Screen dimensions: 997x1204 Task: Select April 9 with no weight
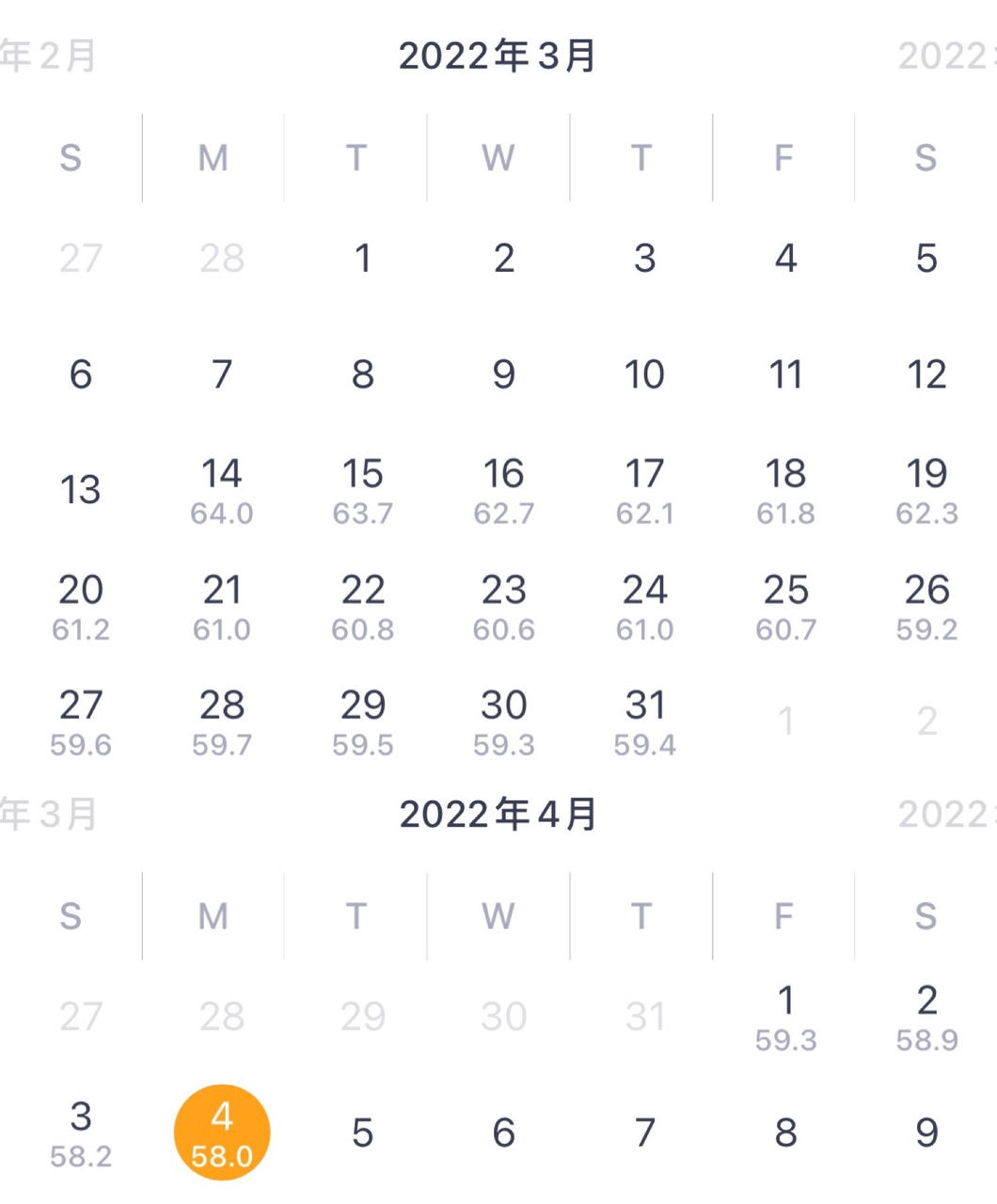point(925,1133)
